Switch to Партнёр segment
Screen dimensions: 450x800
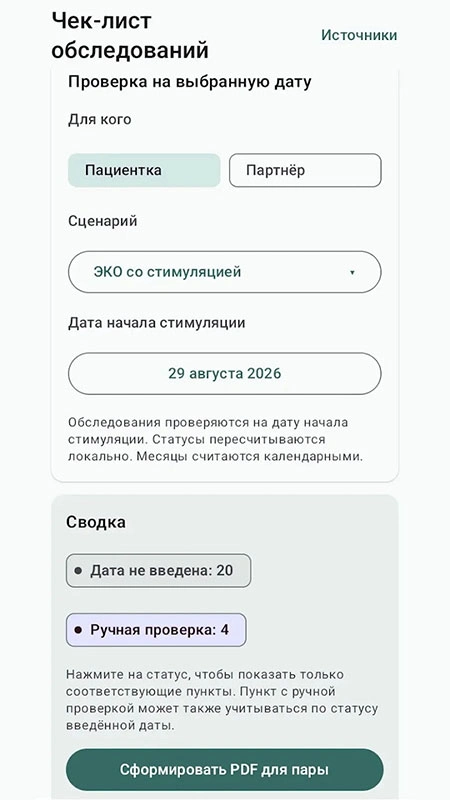[305, 170]
